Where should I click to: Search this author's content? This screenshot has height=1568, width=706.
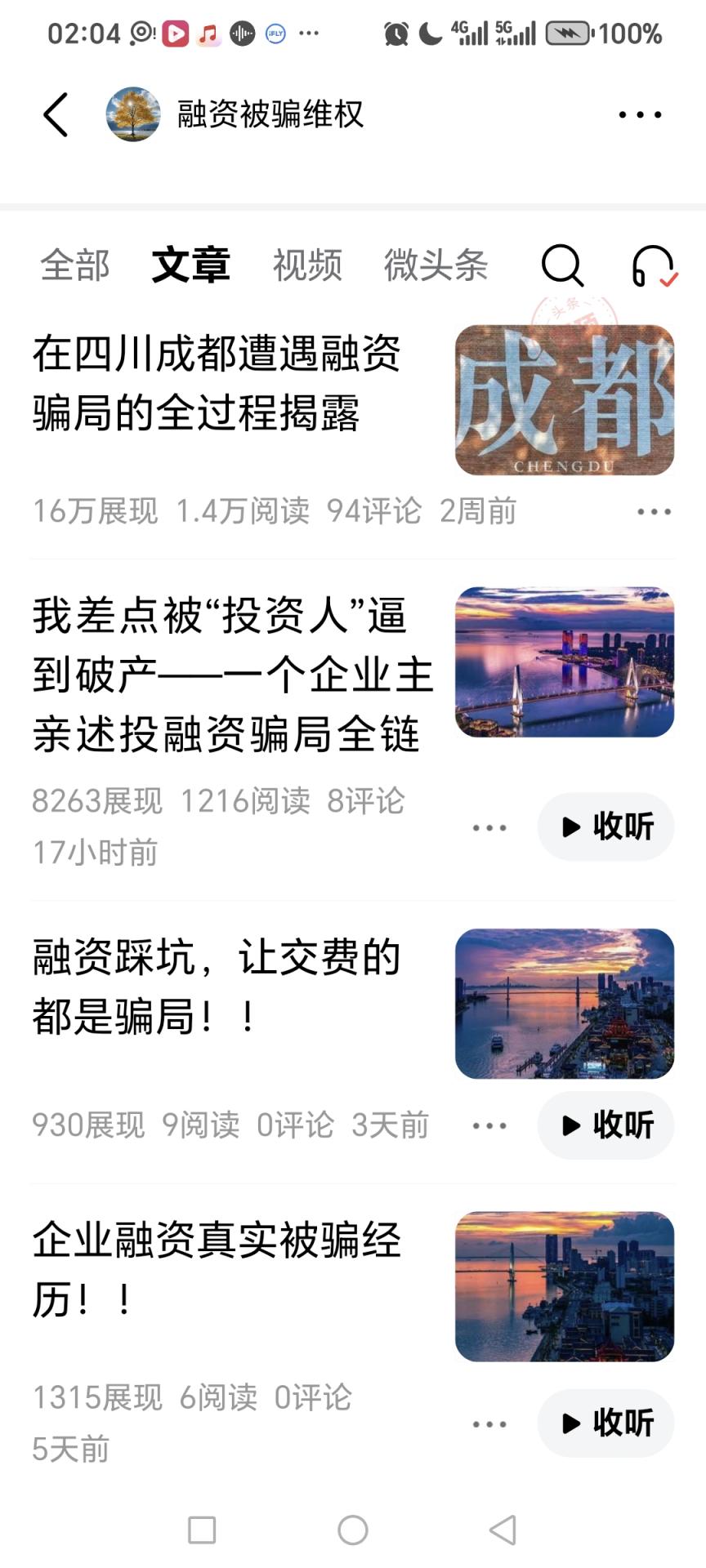tap(562, 265)
